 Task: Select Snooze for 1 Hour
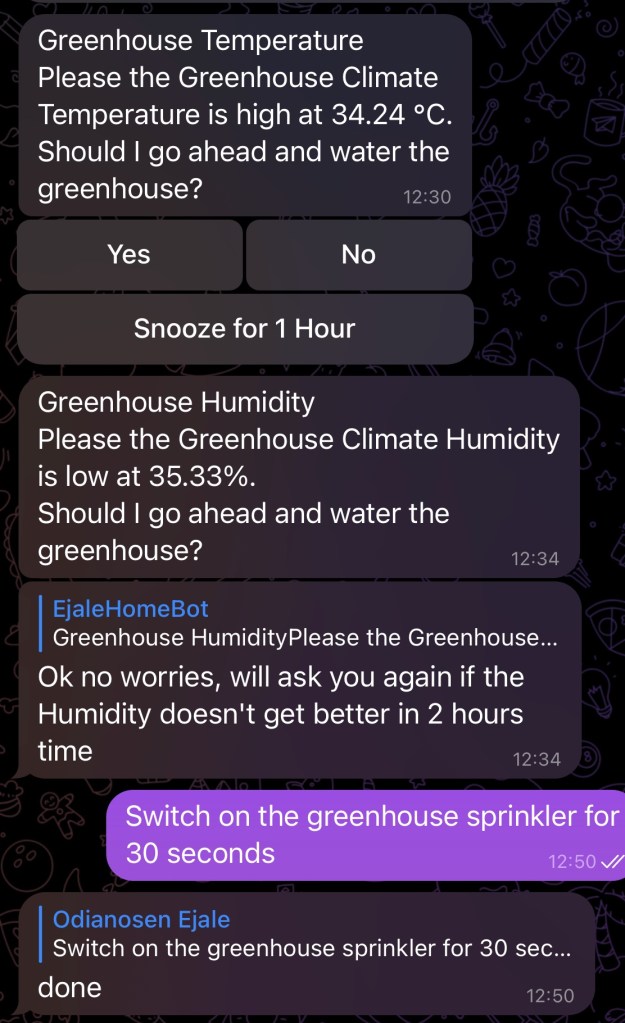tap(245, 328)
